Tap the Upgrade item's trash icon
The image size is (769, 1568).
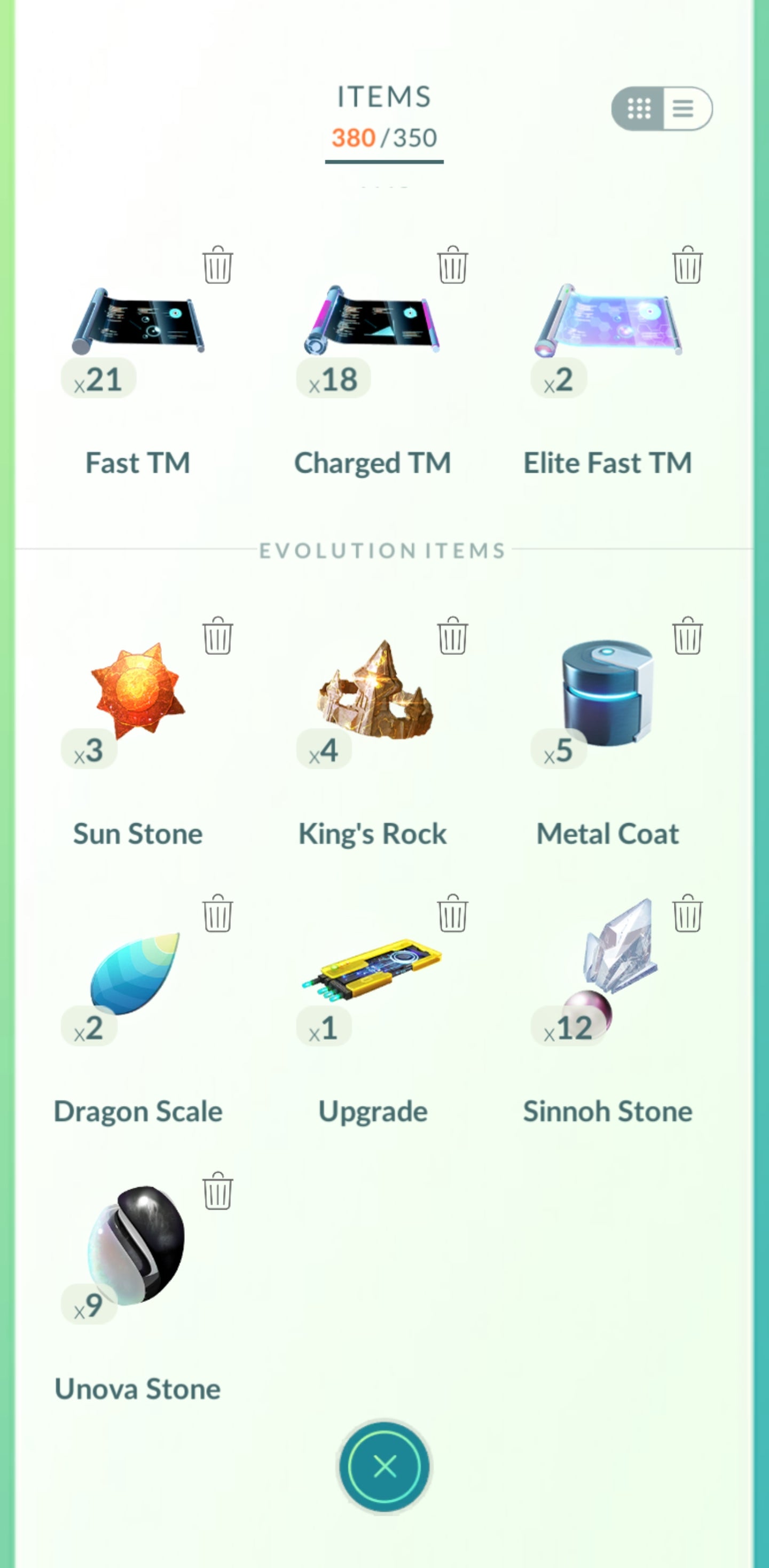452,914
